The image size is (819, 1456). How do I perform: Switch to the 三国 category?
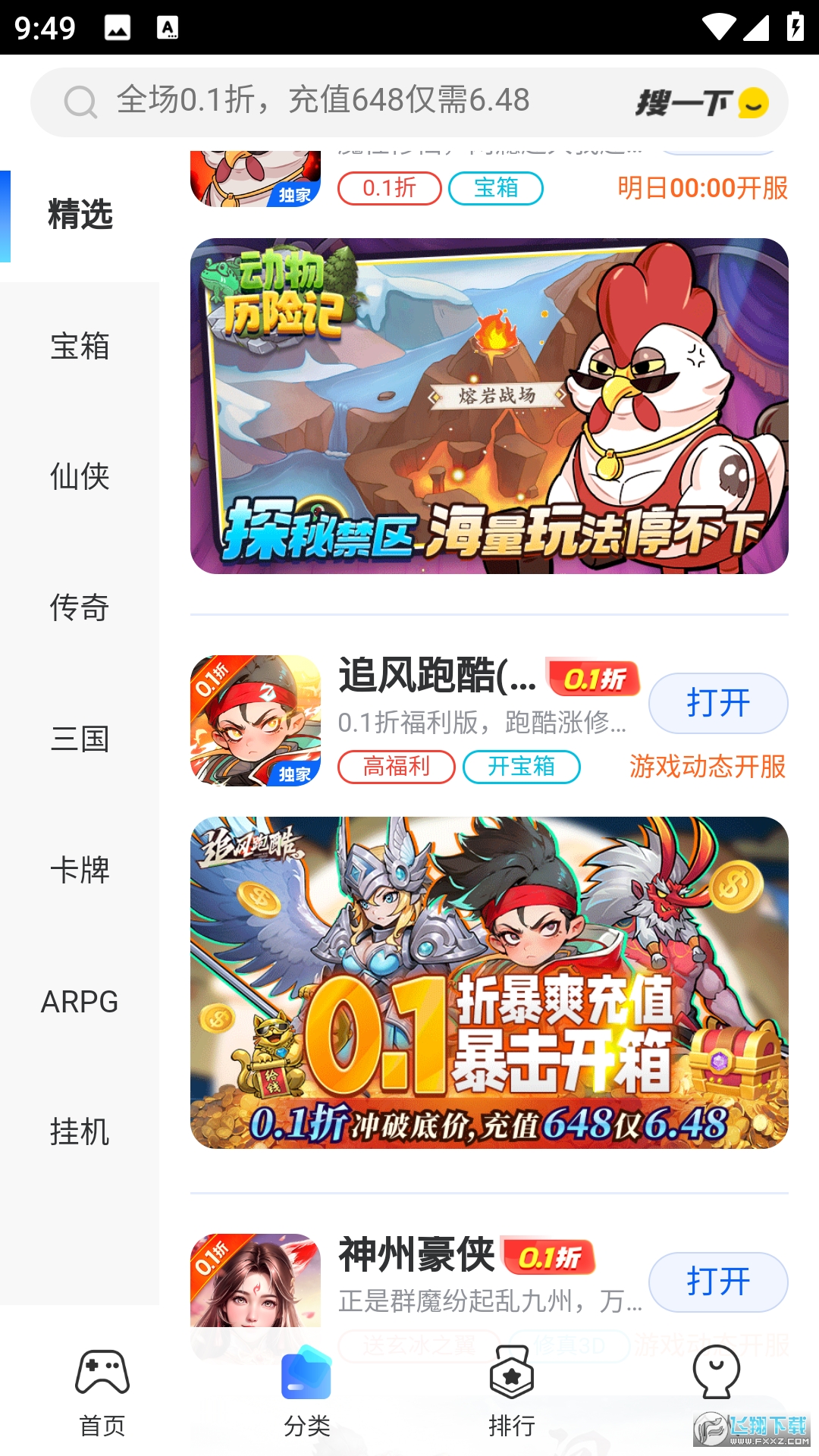point(80,739)
